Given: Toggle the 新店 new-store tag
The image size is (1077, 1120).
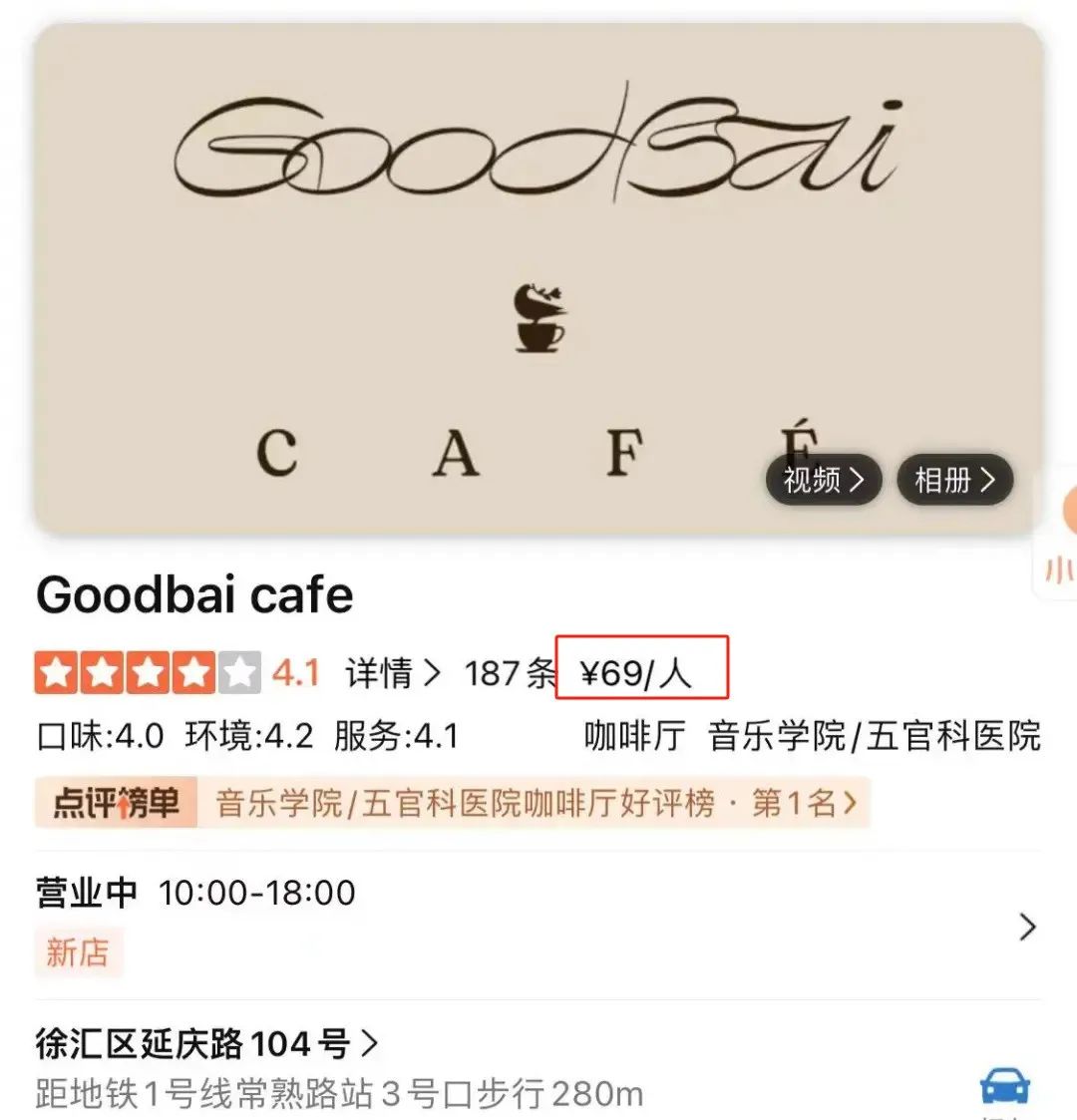Looking at the screenshot, I should [78, 953].
